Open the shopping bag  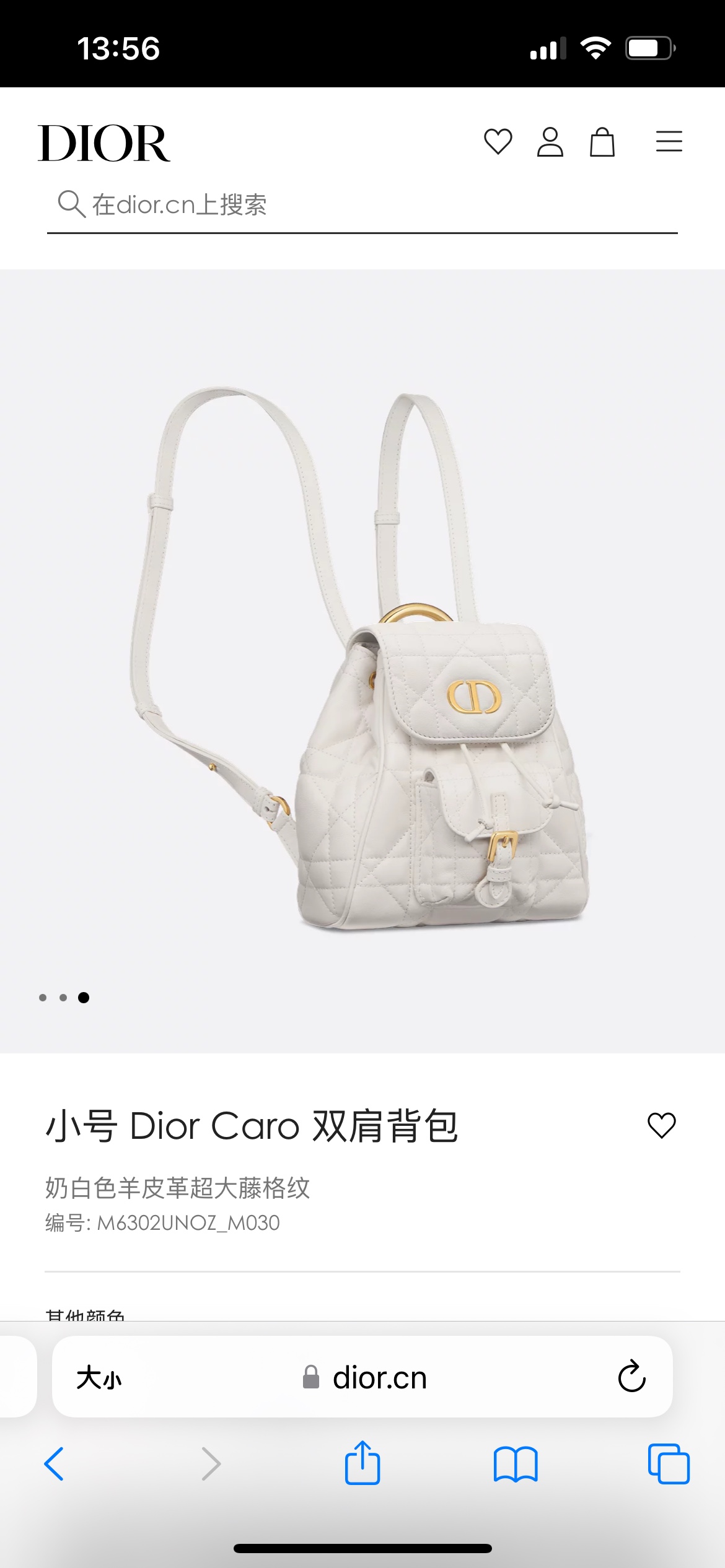pyautogui.click(x=602, y=142)
